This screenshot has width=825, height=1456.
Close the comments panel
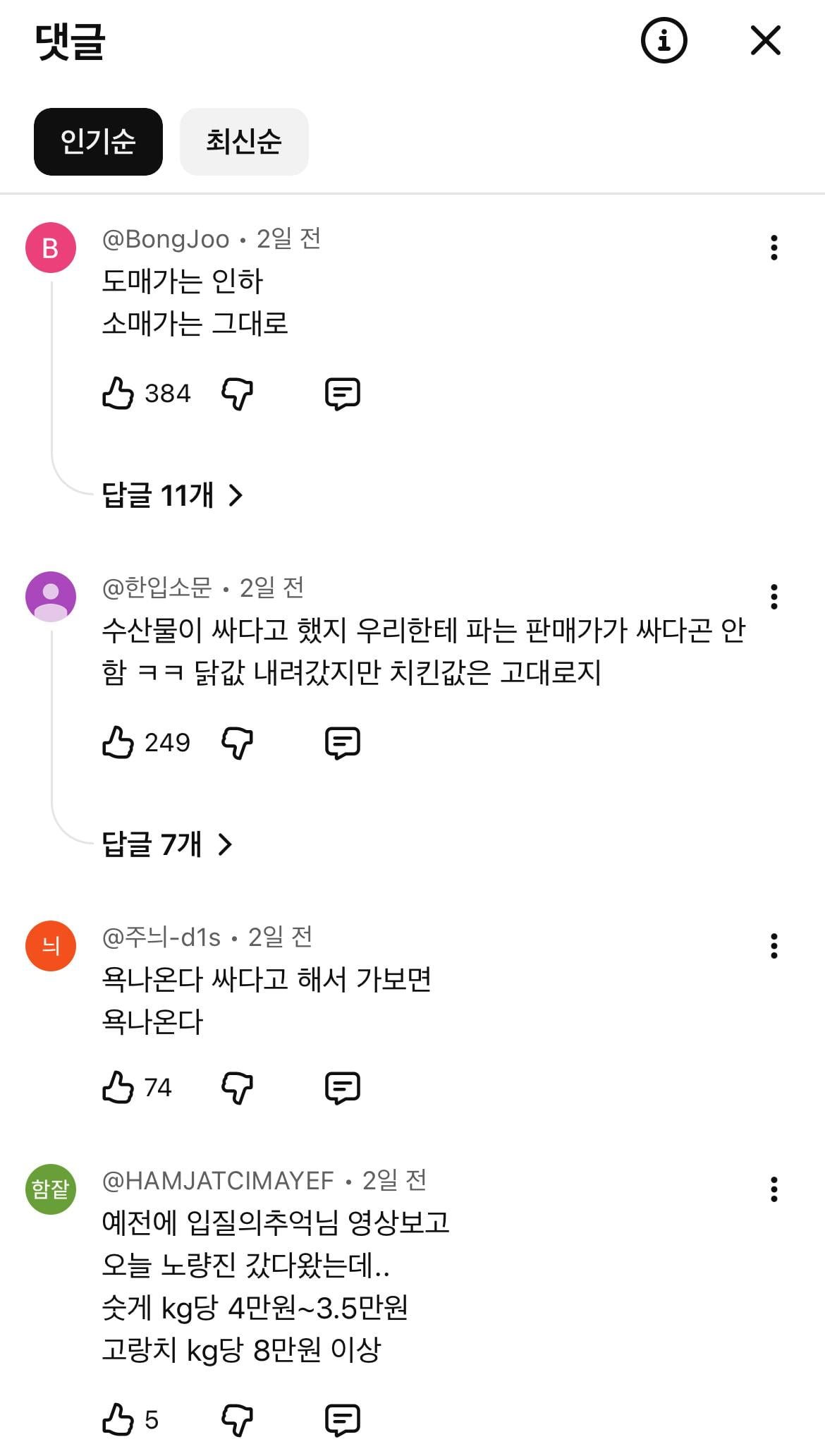tap(765, 40)
